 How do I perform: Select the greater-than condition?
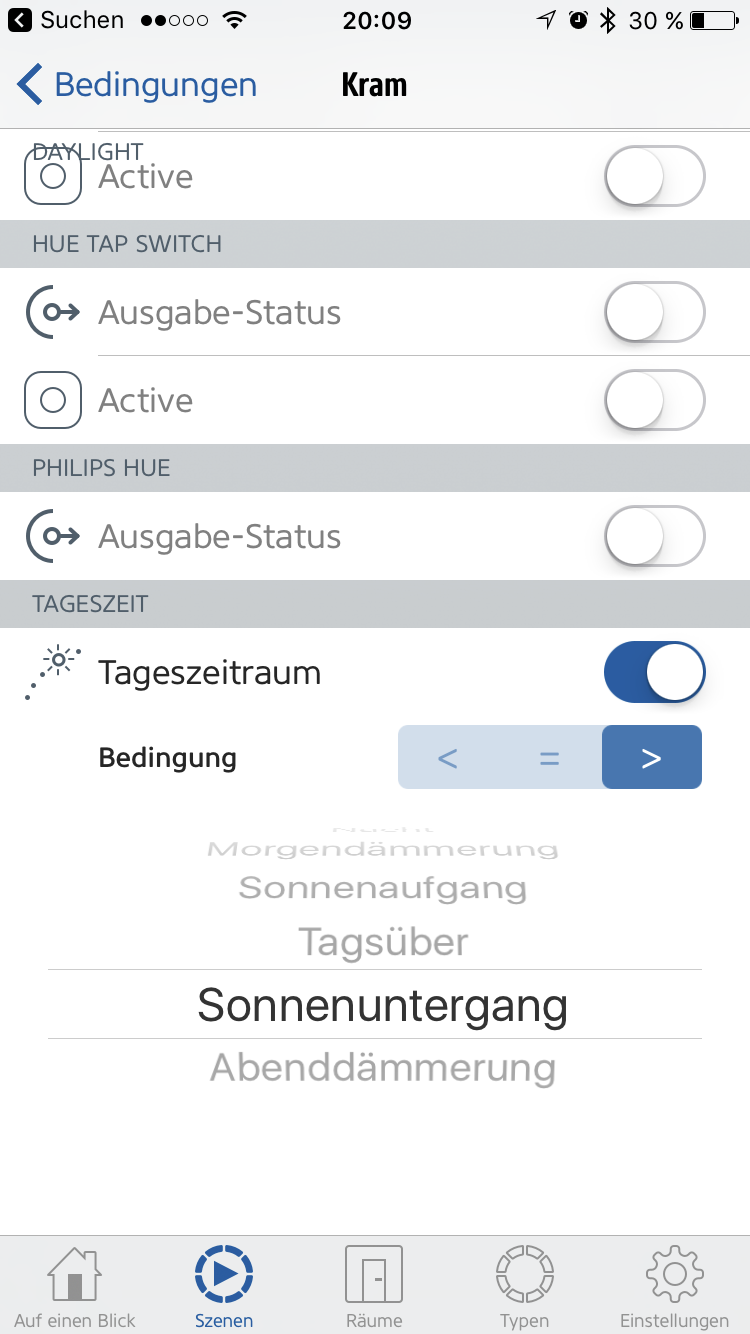point(652,758)
